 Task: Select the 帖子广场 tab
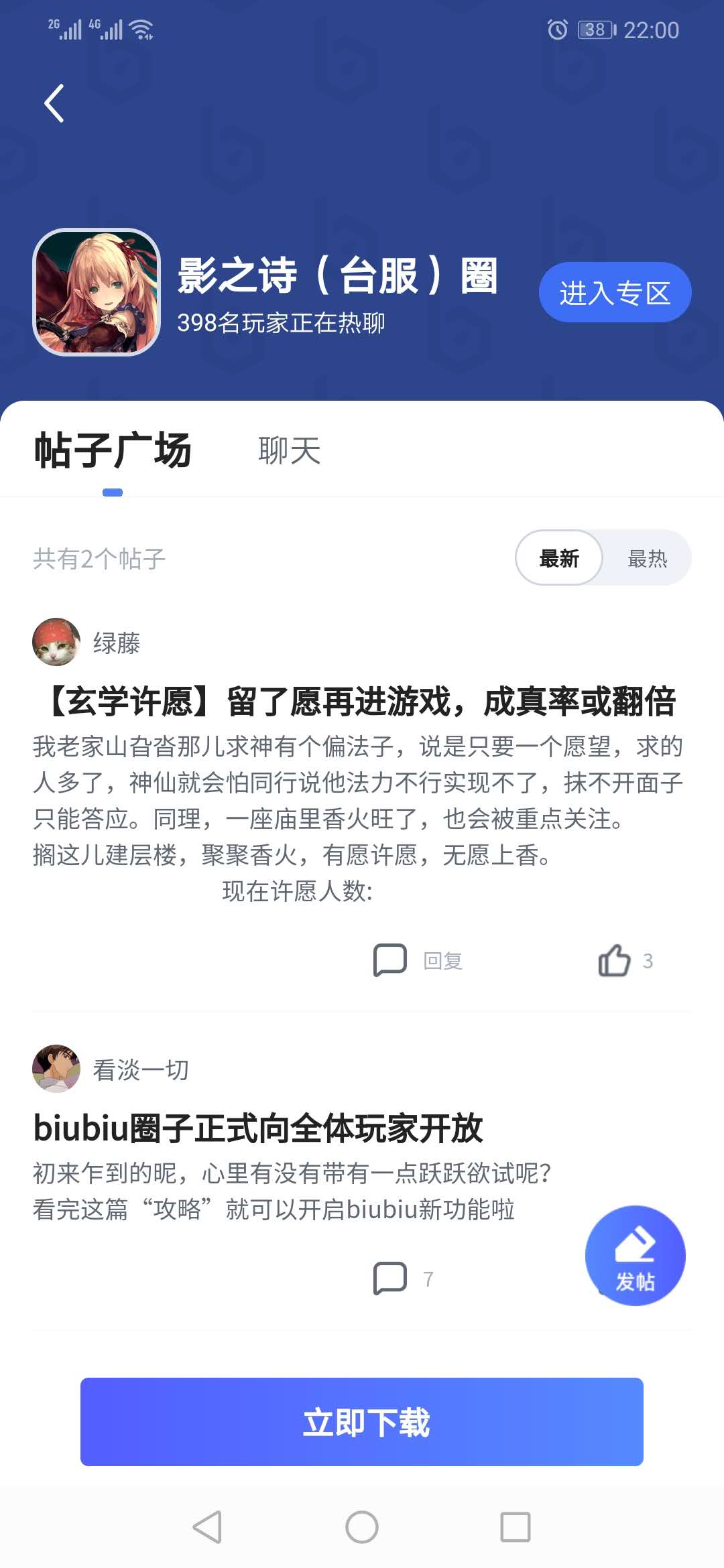point(113,450)
